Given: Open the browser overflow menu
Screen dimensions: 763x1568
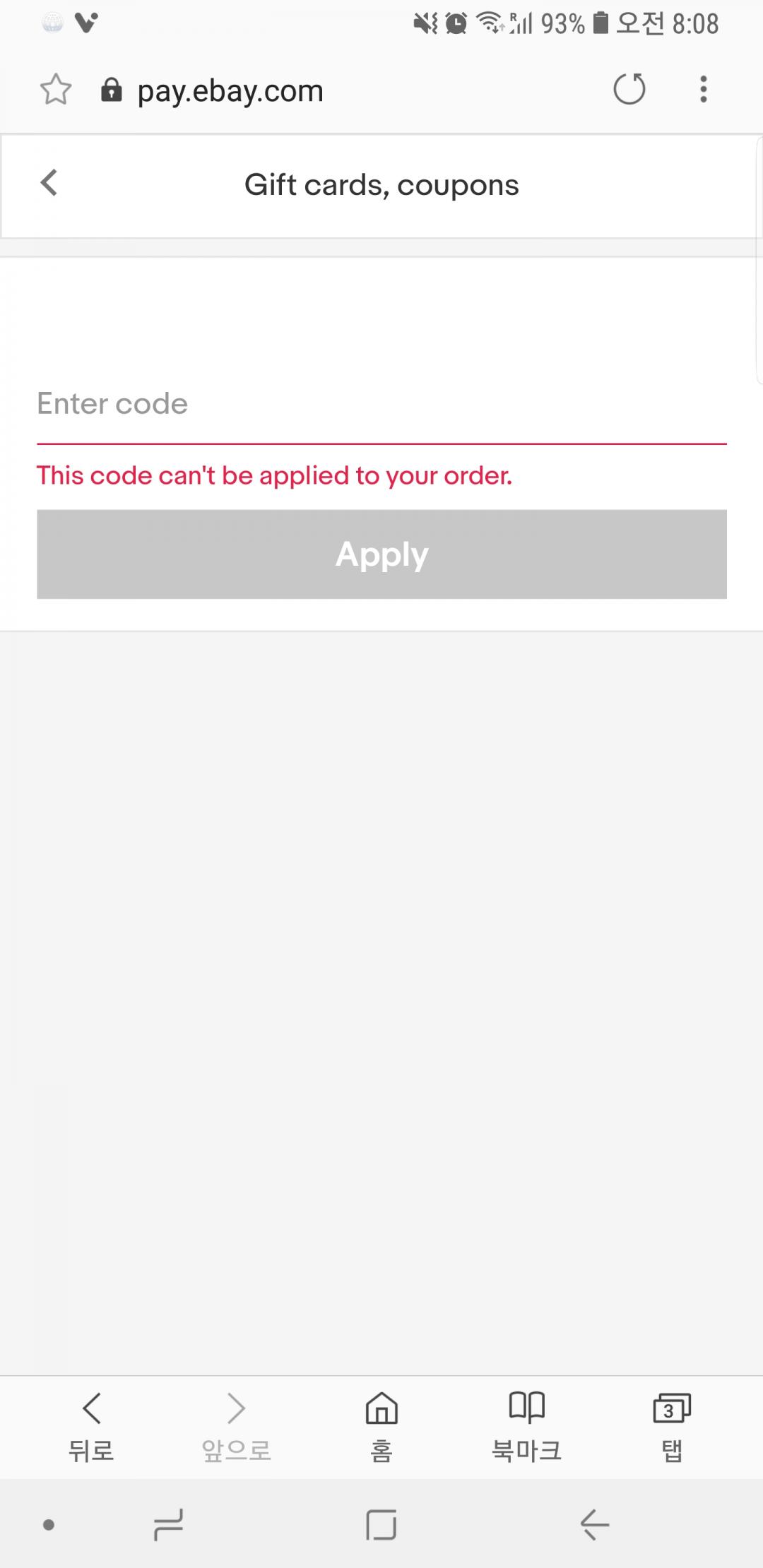Looking at the screenshot, I should (703, 90).
